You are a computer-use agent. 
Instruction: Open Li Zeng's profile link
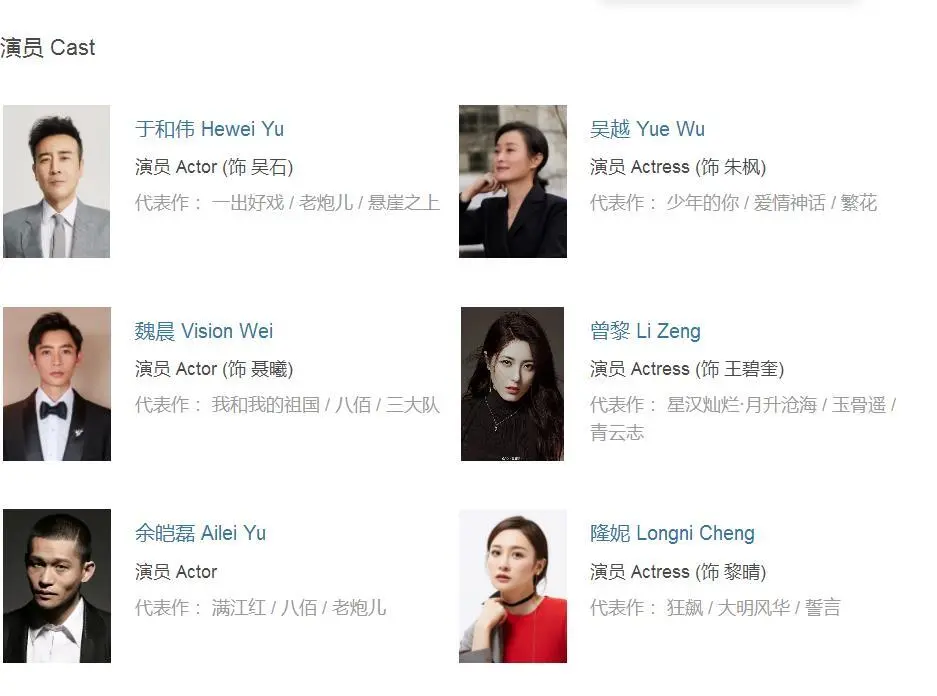(x=645, y=331)
